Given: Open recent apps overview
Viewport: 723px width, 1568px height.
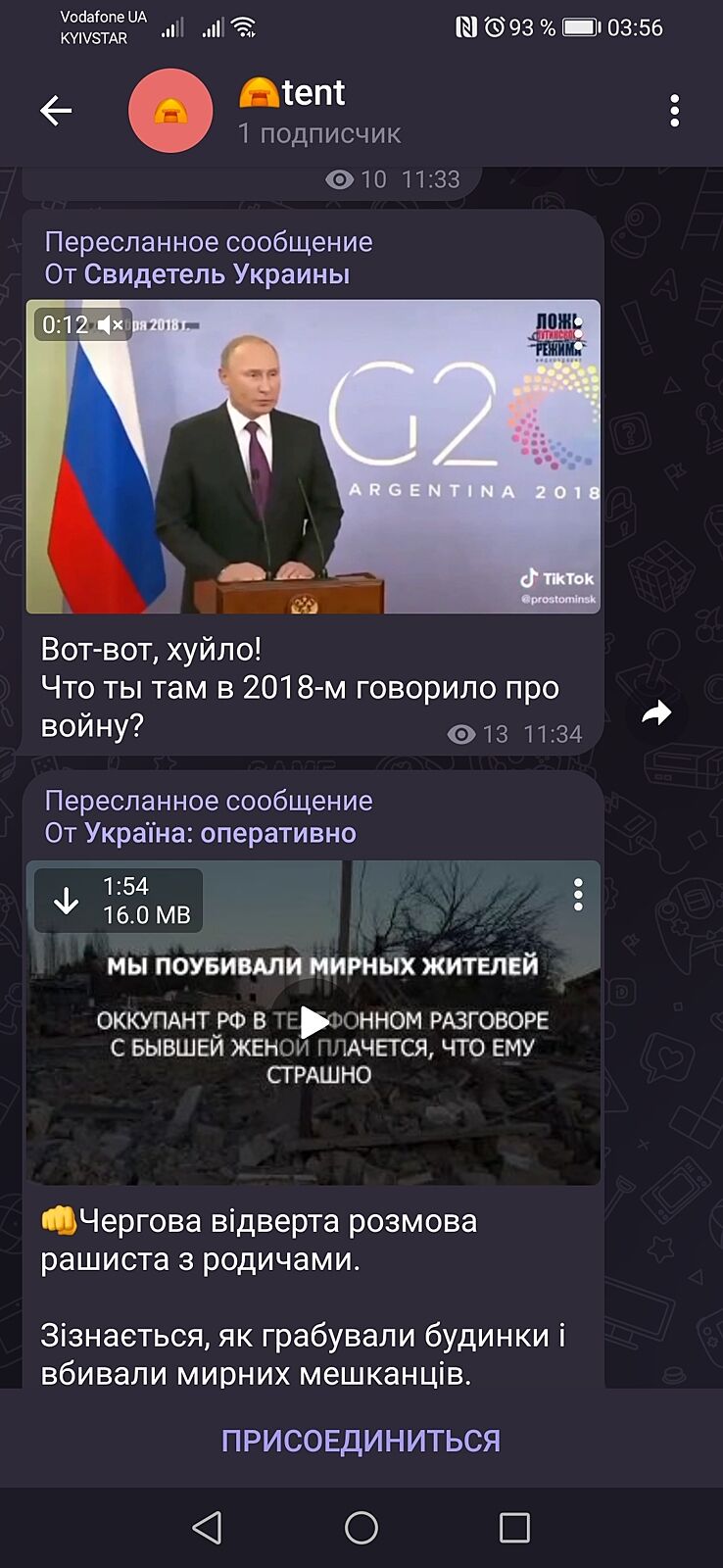Looking at the screenshot, I should tap(514, 1527).
